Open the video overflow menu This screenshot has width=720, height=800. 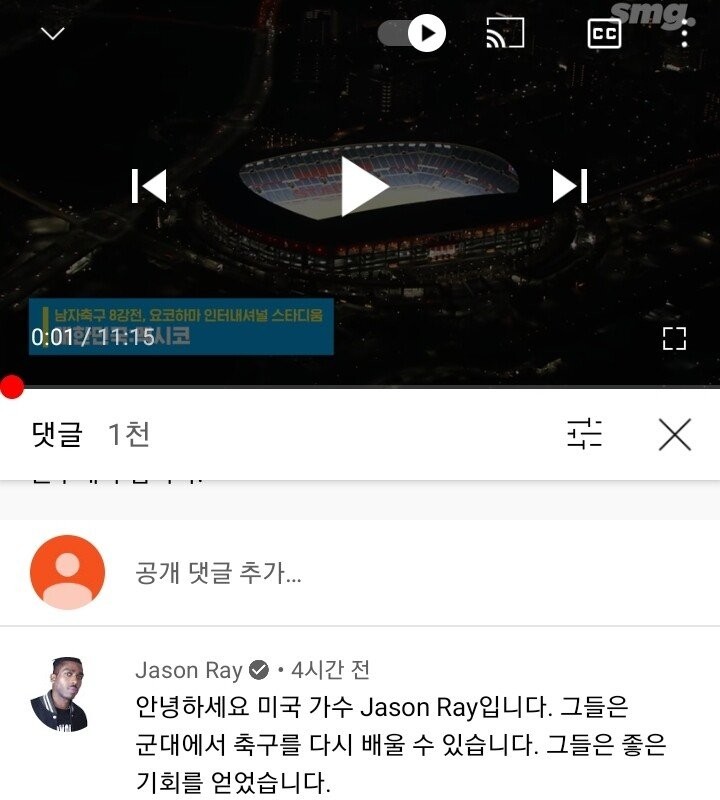coord(684,34)
